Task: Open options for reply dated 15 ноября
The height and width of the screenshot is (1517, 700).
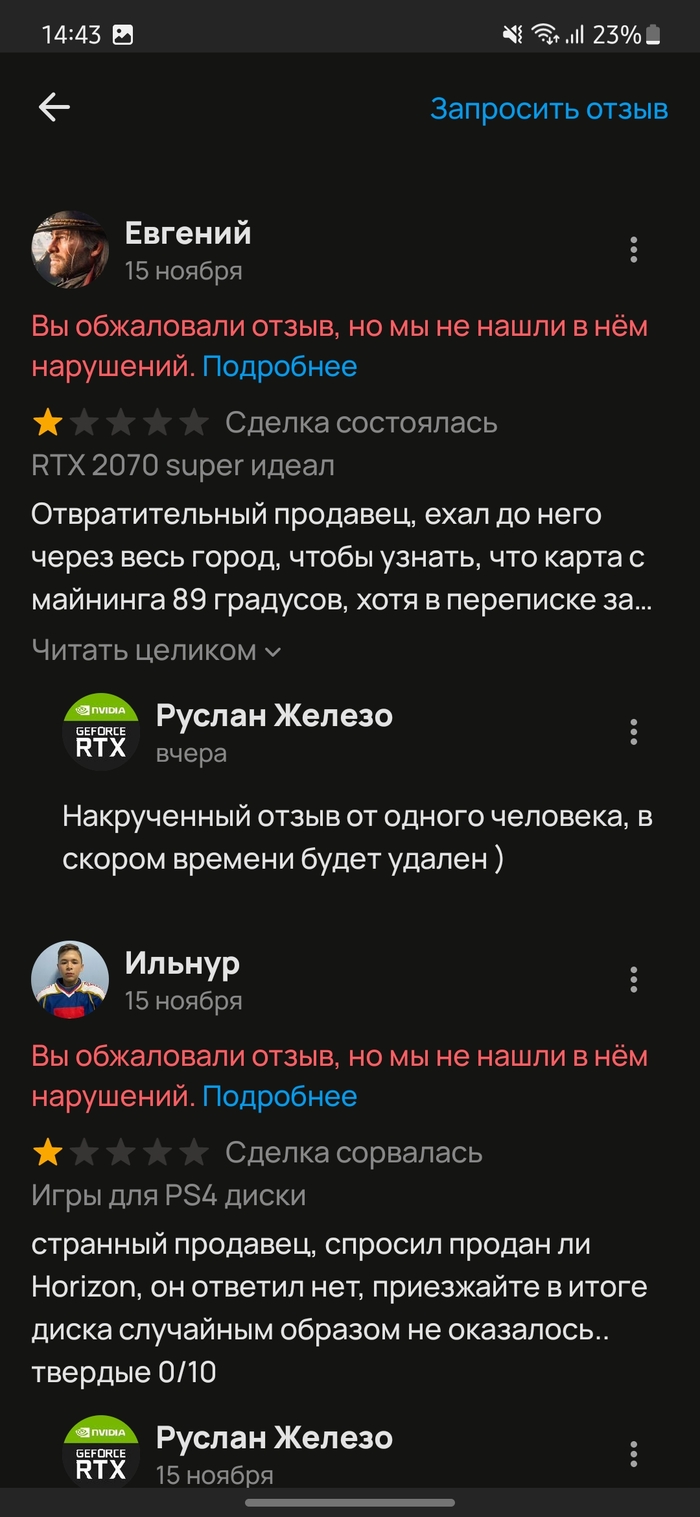Action: [x=633, y=1454]
